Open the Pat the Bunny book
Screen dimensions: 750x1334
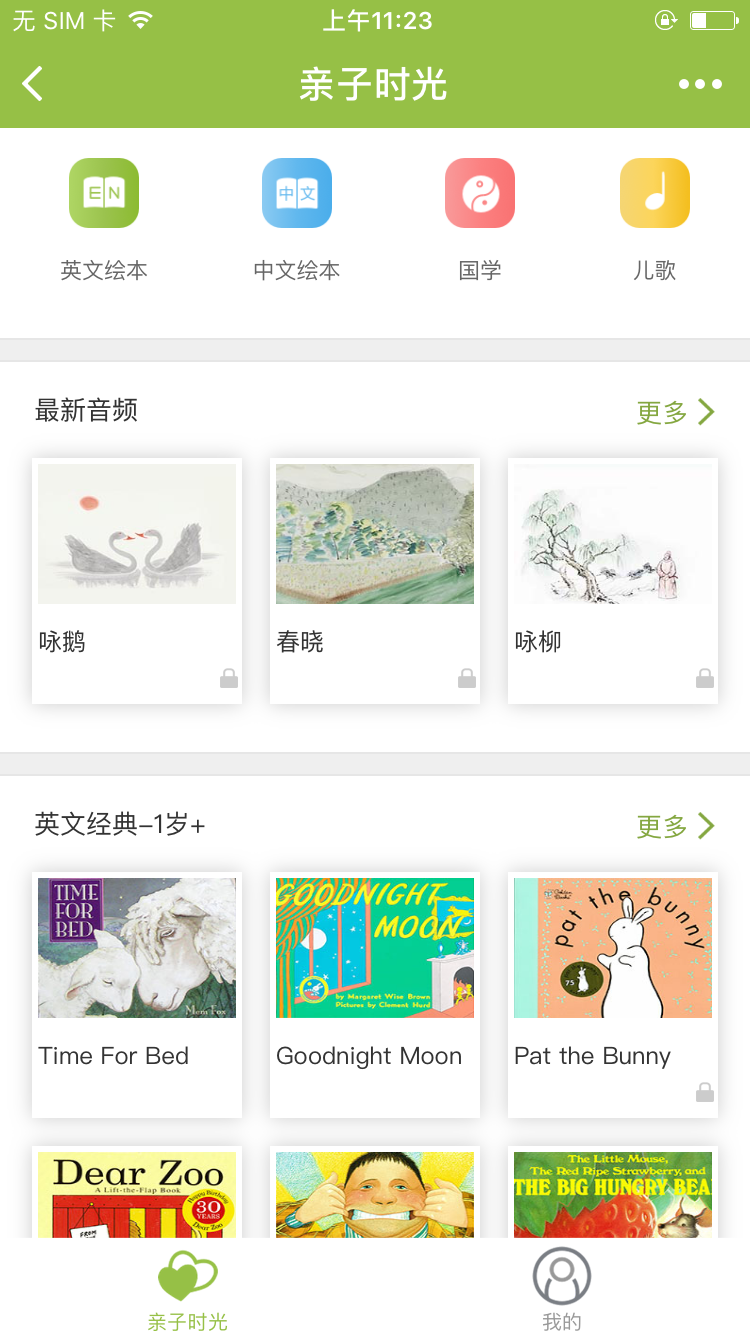[x=613, y=994]
